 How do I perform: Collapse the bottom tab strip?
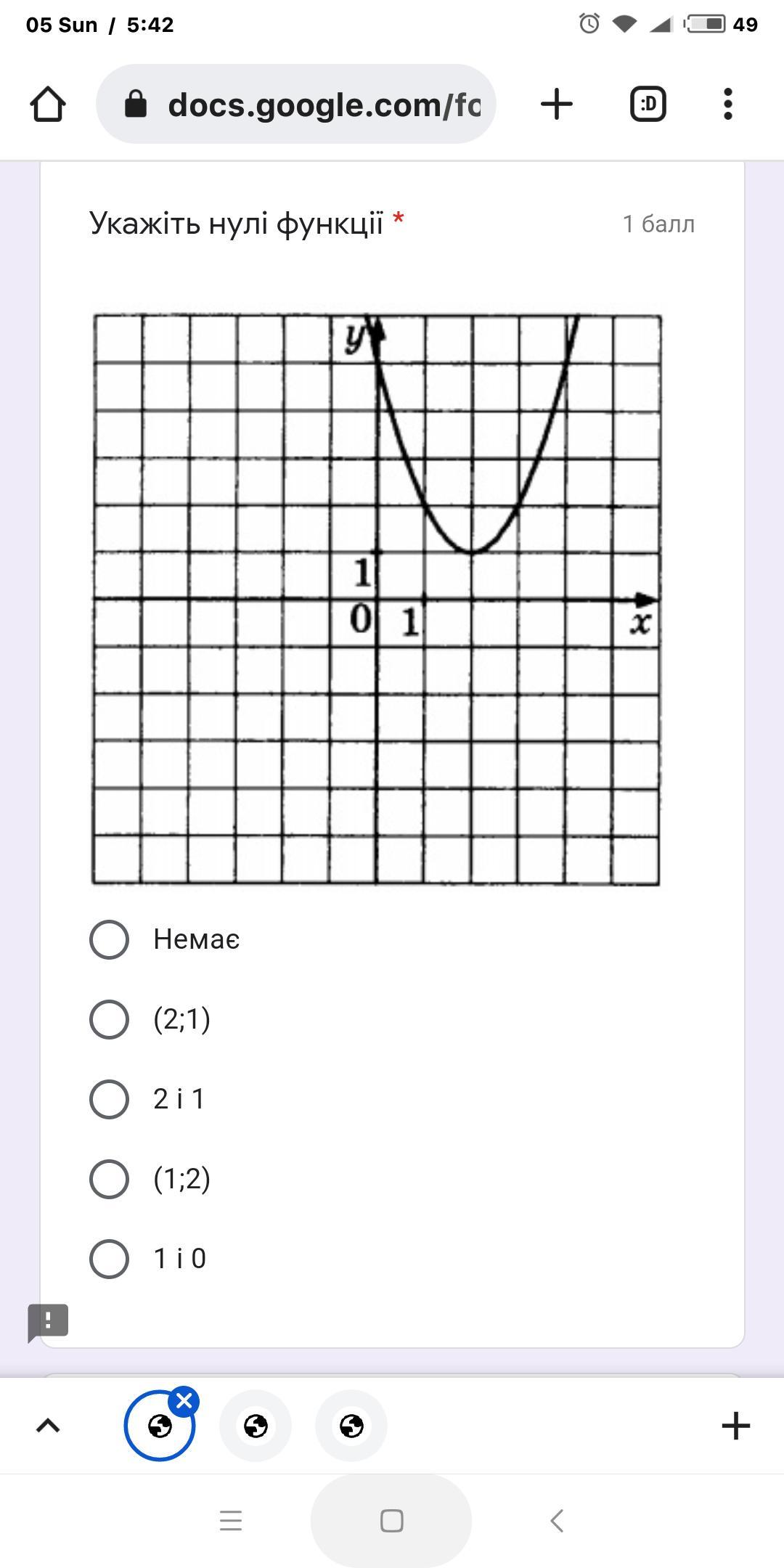[x=48, y=1426]
